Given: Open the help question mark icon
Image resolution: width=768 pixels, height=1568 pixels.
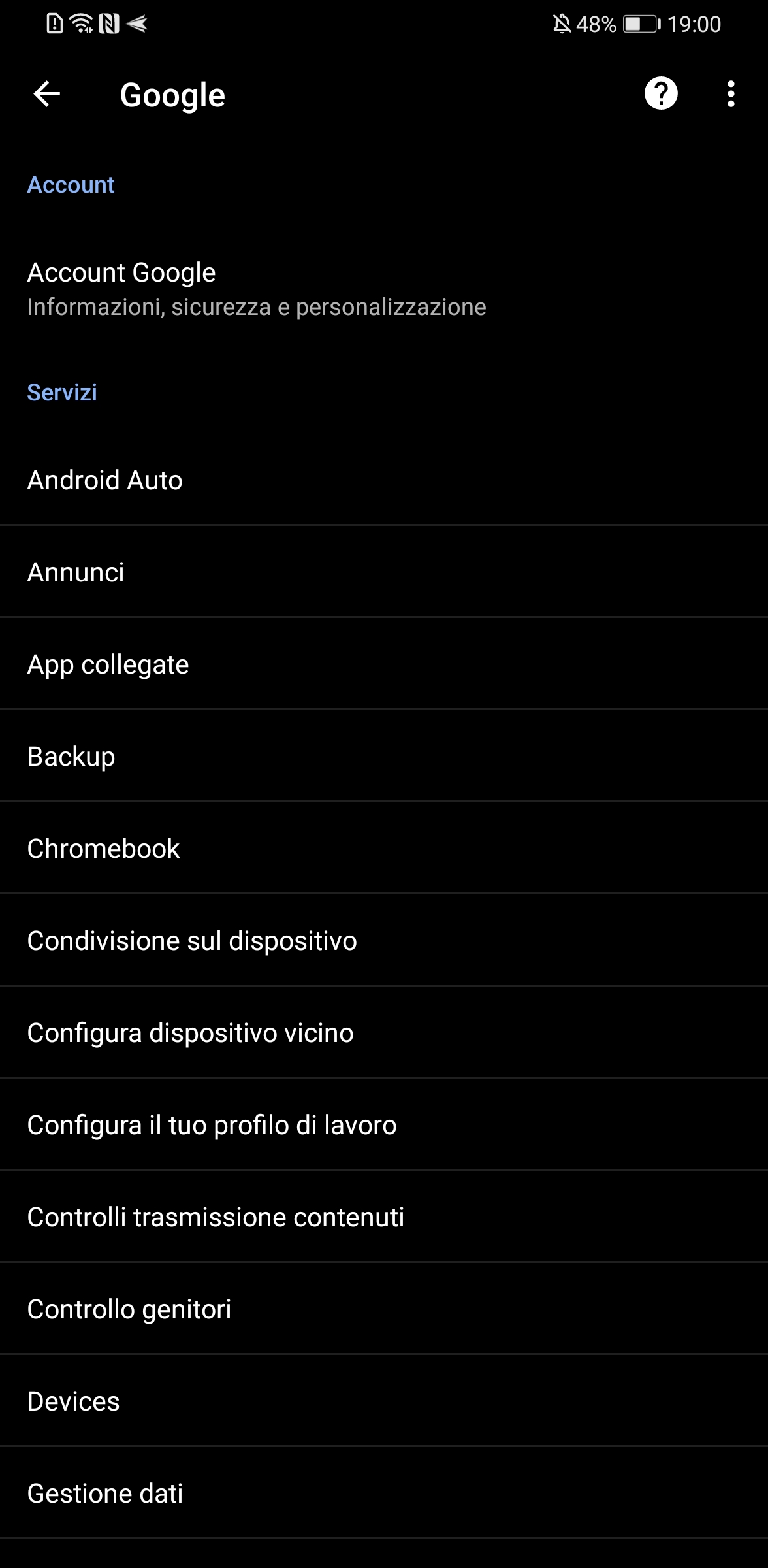Looking at the screenshot, I should click(x=661, y=93).
